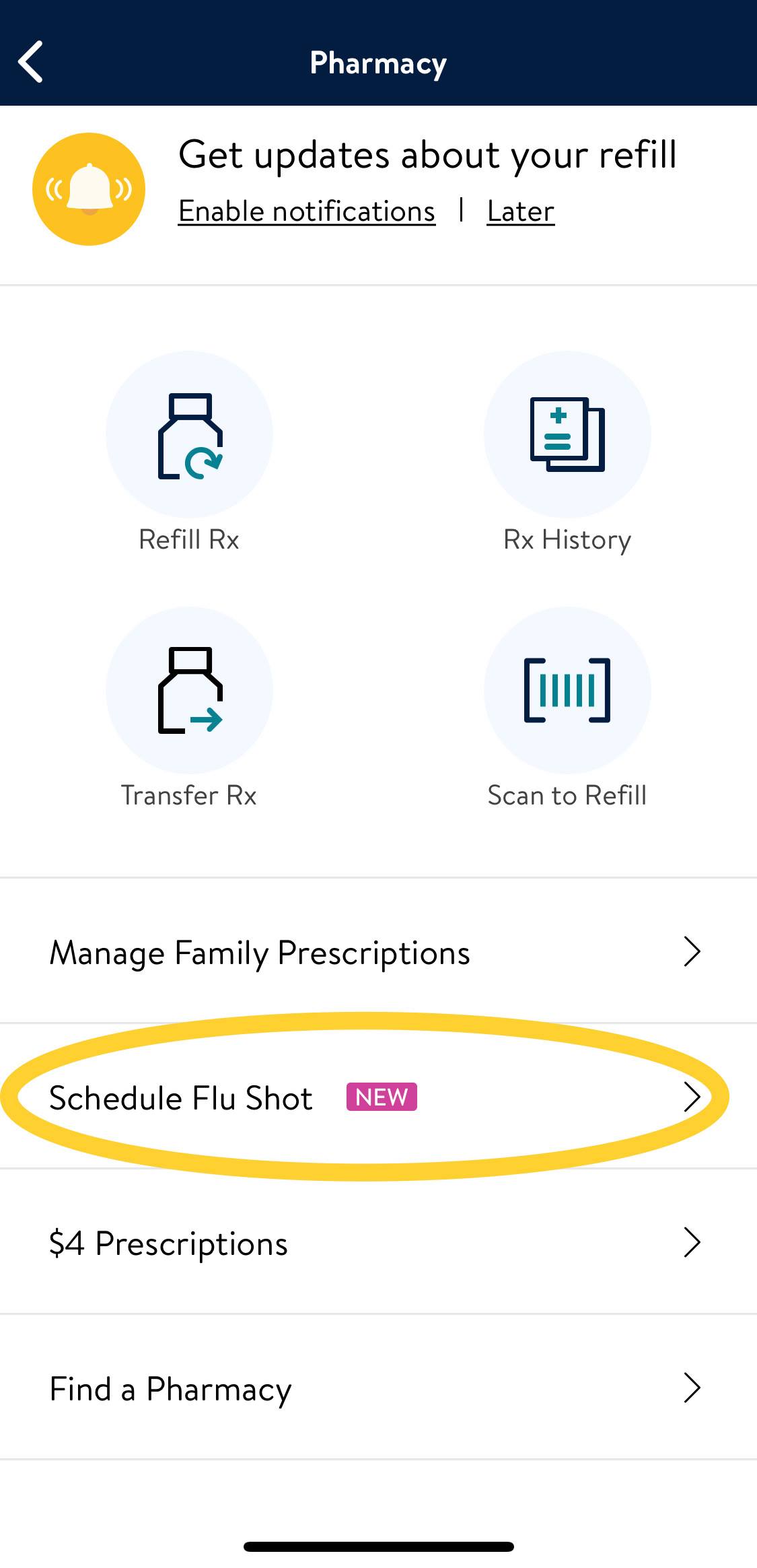The height and width of the screenshot is (1568, 757).
Task: Enable notifications for refill updates
Action: point(307,211)
